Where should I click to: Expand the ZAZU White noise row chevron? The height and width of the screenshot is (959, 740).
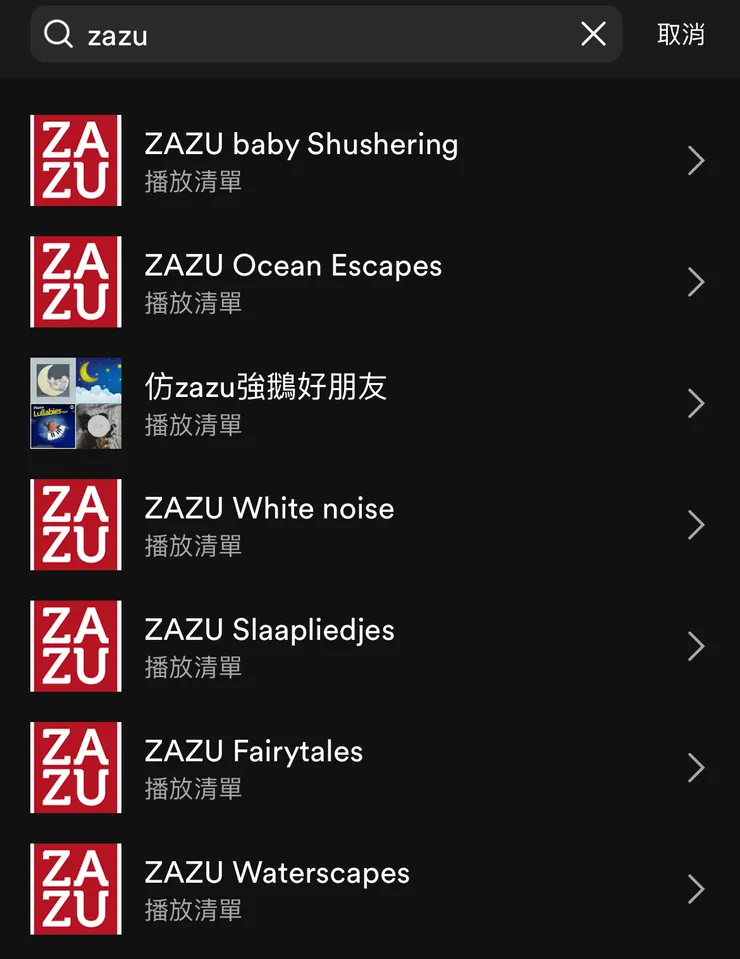(x=697, y=525)
